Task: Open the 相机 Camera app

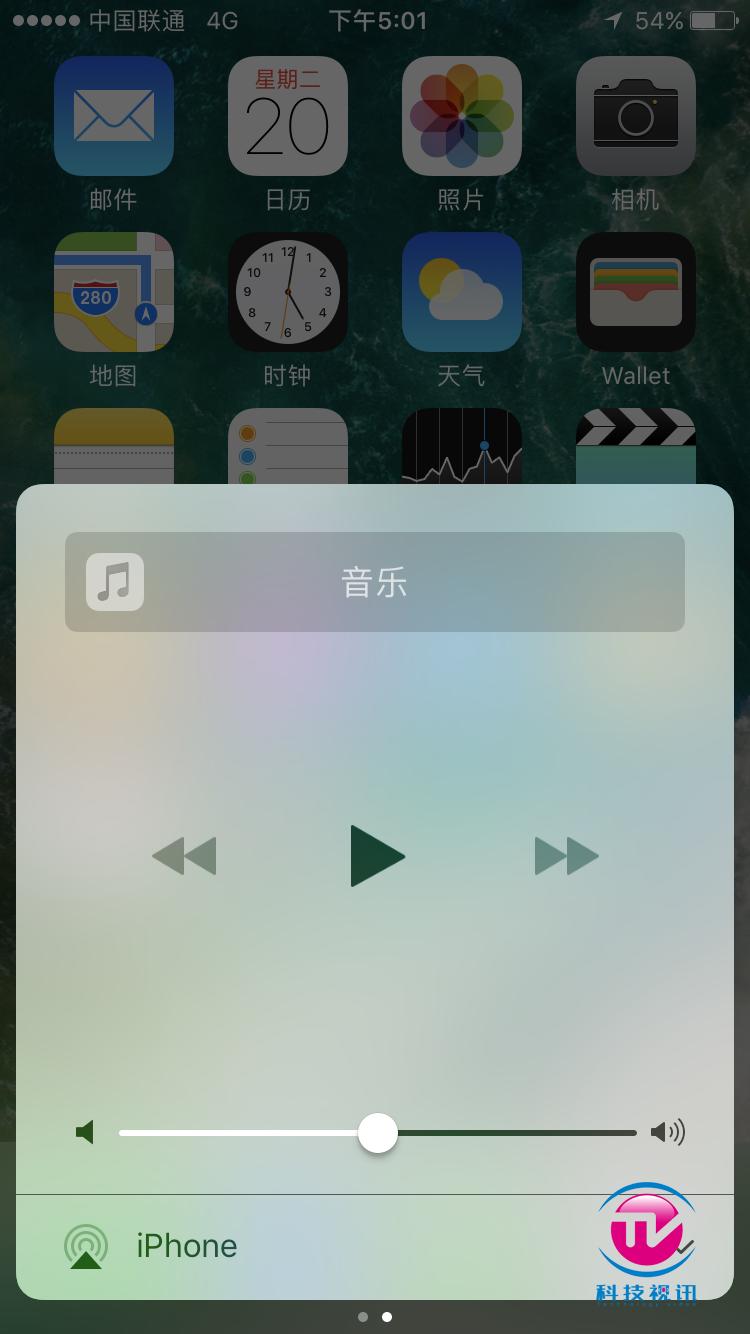Action: (x=636, y=115)
